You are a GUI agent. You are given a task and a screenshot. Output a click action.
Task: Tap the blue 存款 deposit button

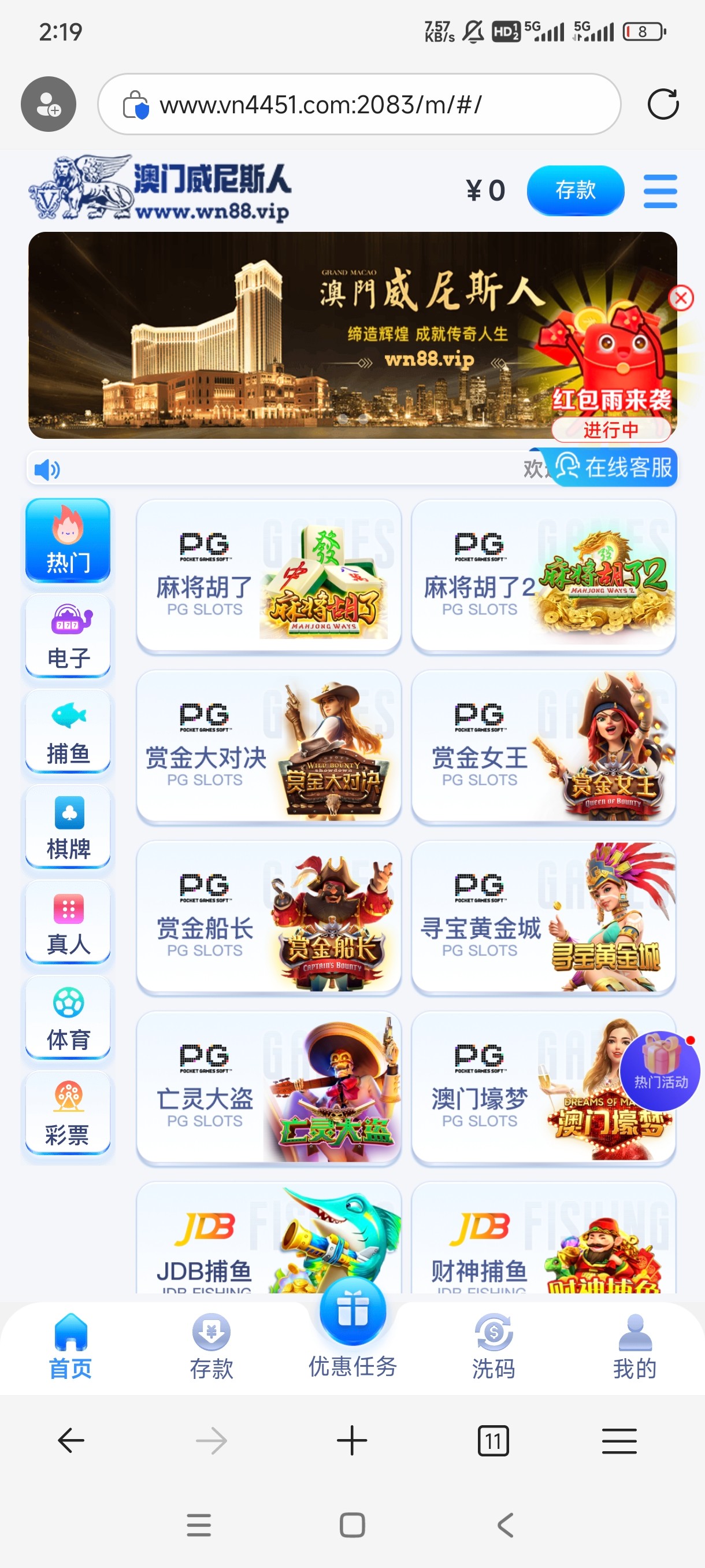(x=575, y=191)
